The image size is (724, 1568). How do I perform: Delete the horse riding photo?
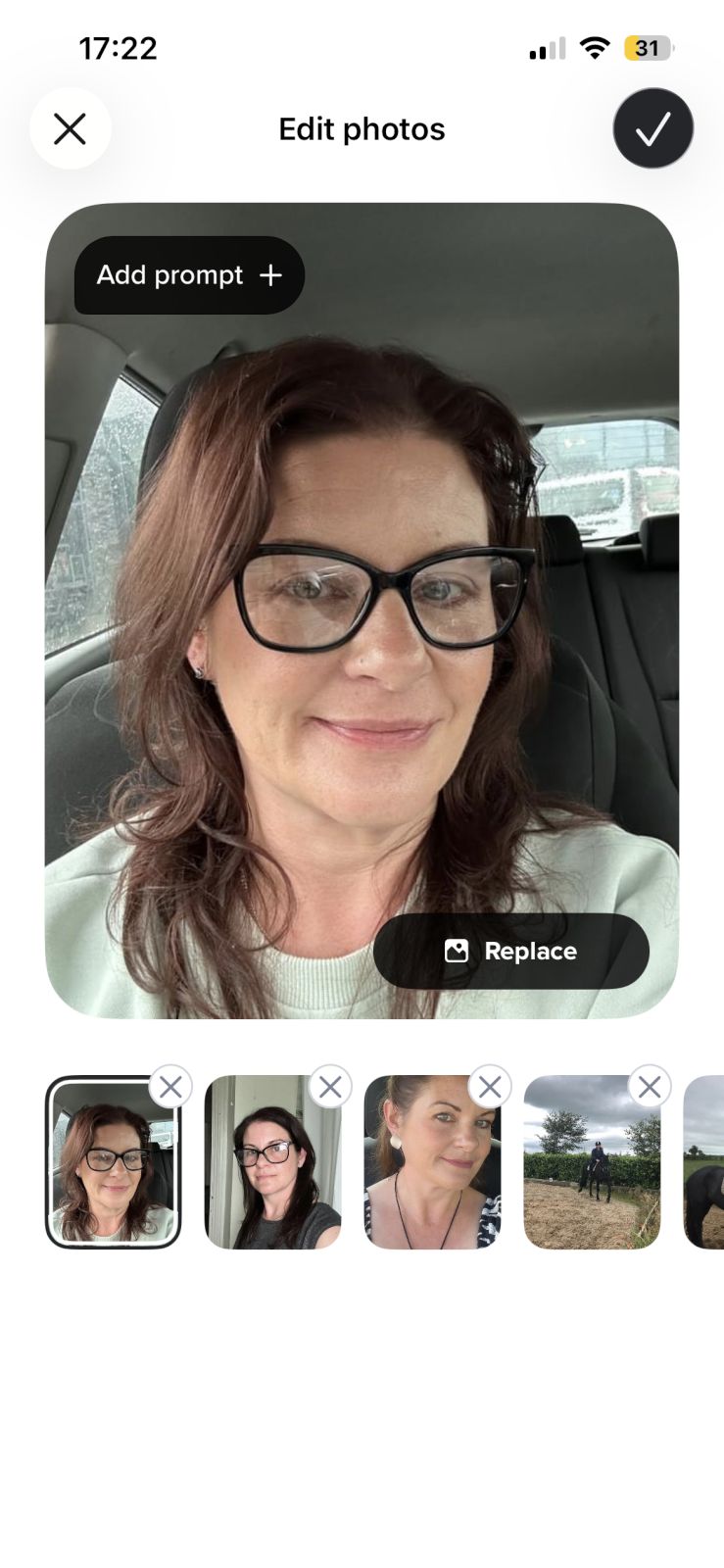[649, 1087]
